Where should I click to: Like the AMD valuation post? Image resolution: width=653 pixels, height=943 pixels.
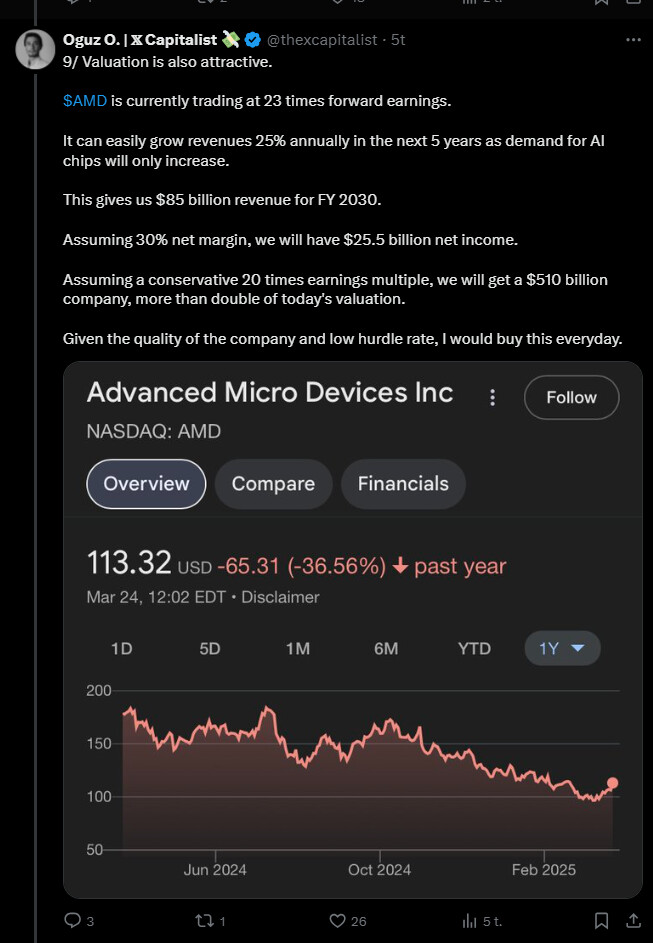point(337,920)
